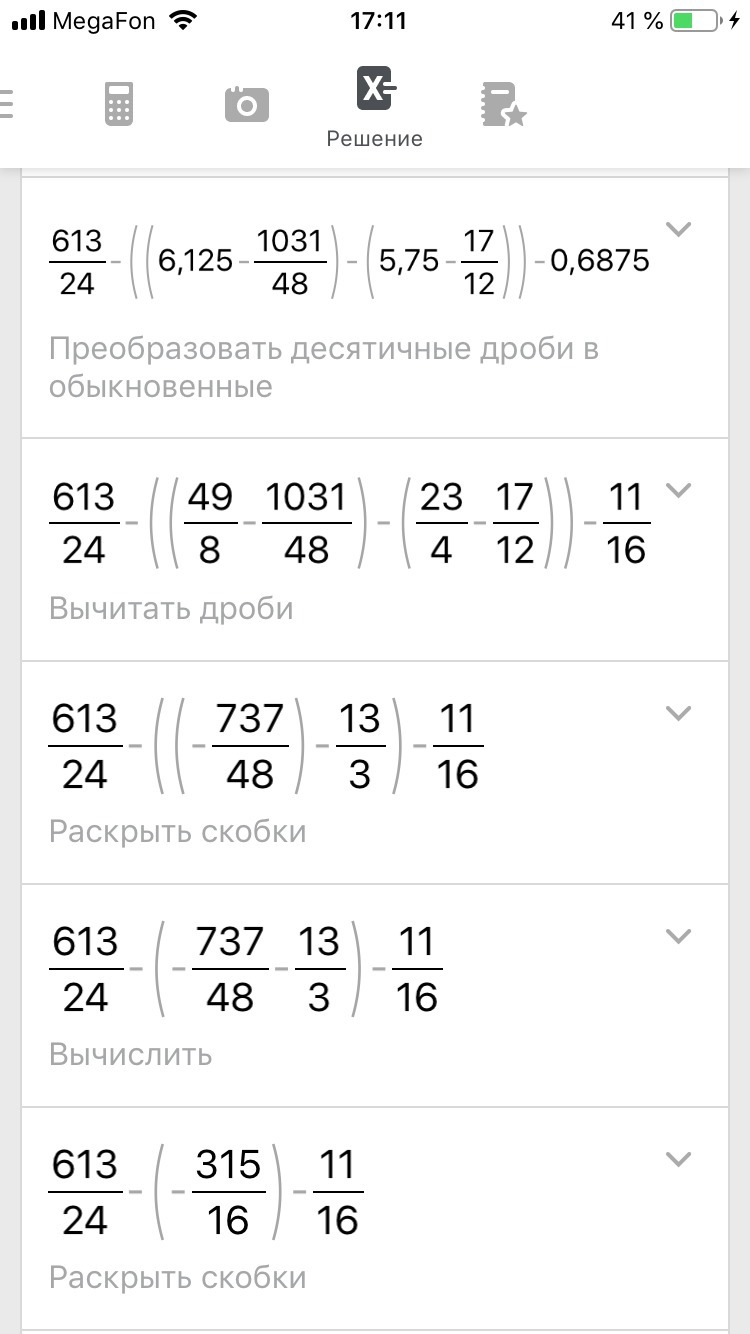This screenshot has width=750, height=1334.
Task: Open the hamburger menu
Action: coord(6,104)
